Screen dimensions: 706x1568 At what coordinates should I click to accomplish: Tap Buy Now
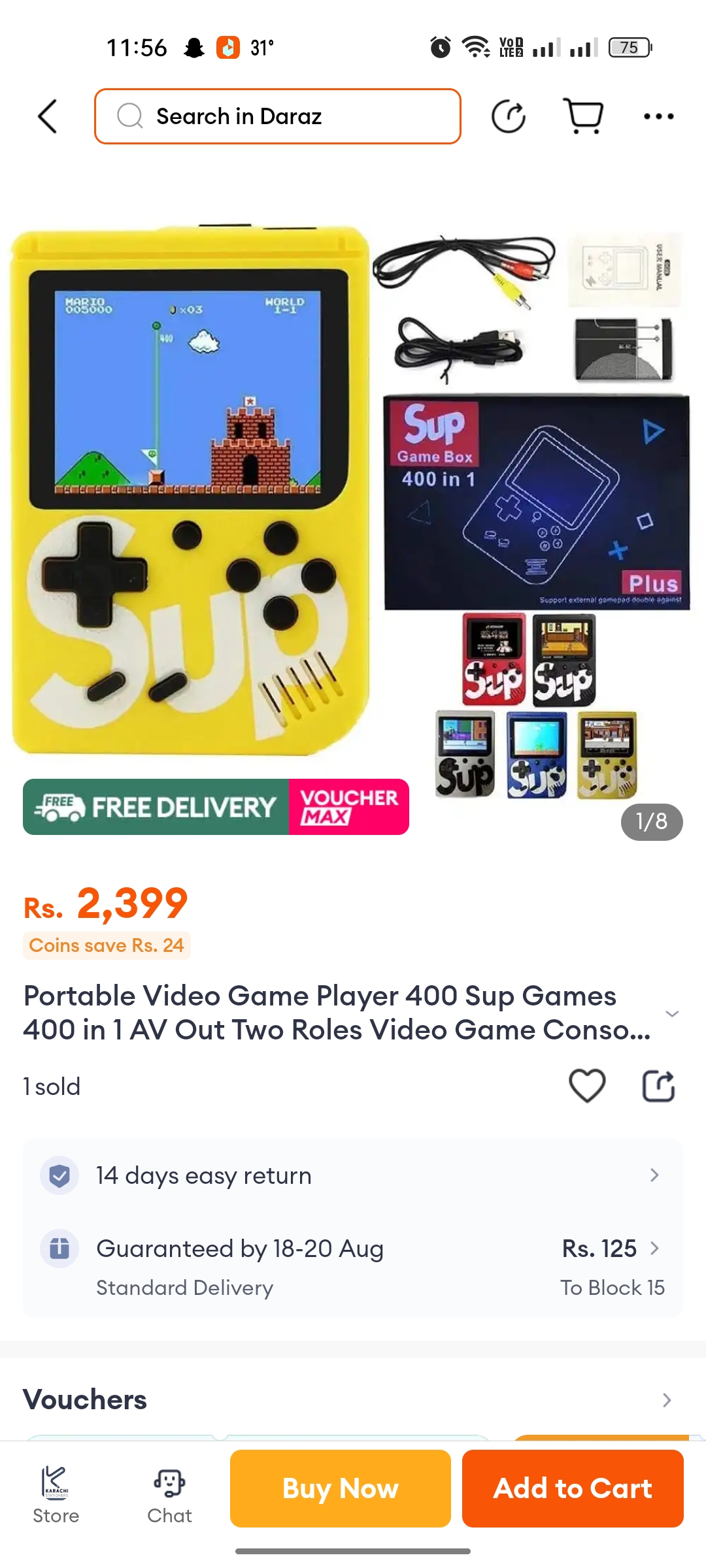tap(340, 1488)
